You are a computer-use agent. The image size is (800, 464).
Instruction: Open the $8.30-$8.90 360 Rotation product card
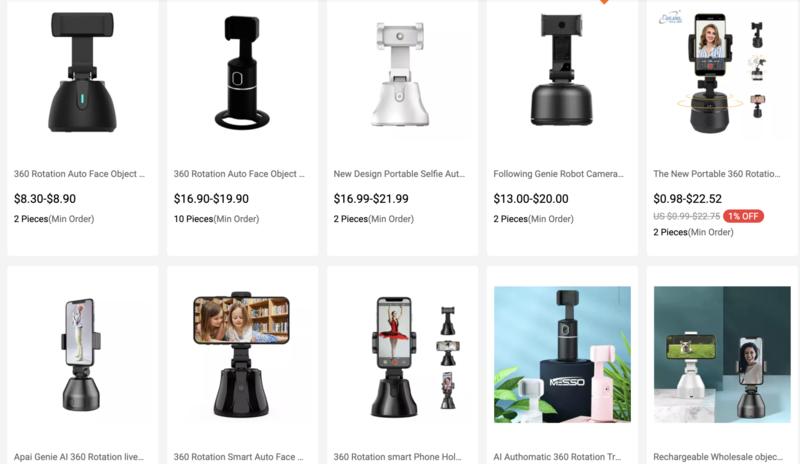tap(80, 174)
